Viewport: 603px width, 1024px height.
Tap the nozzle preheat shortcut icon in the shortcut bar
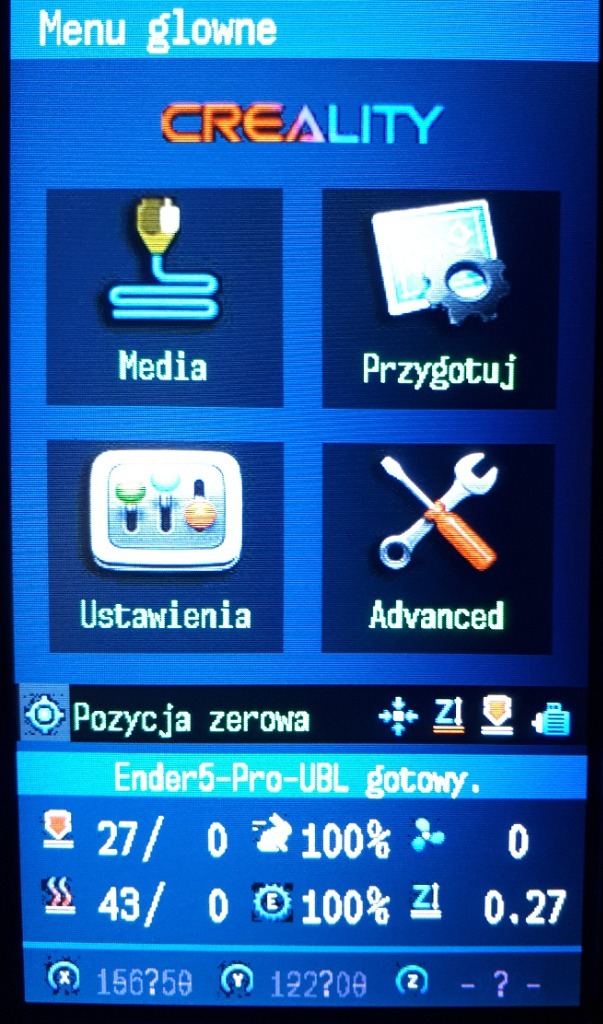498,717
